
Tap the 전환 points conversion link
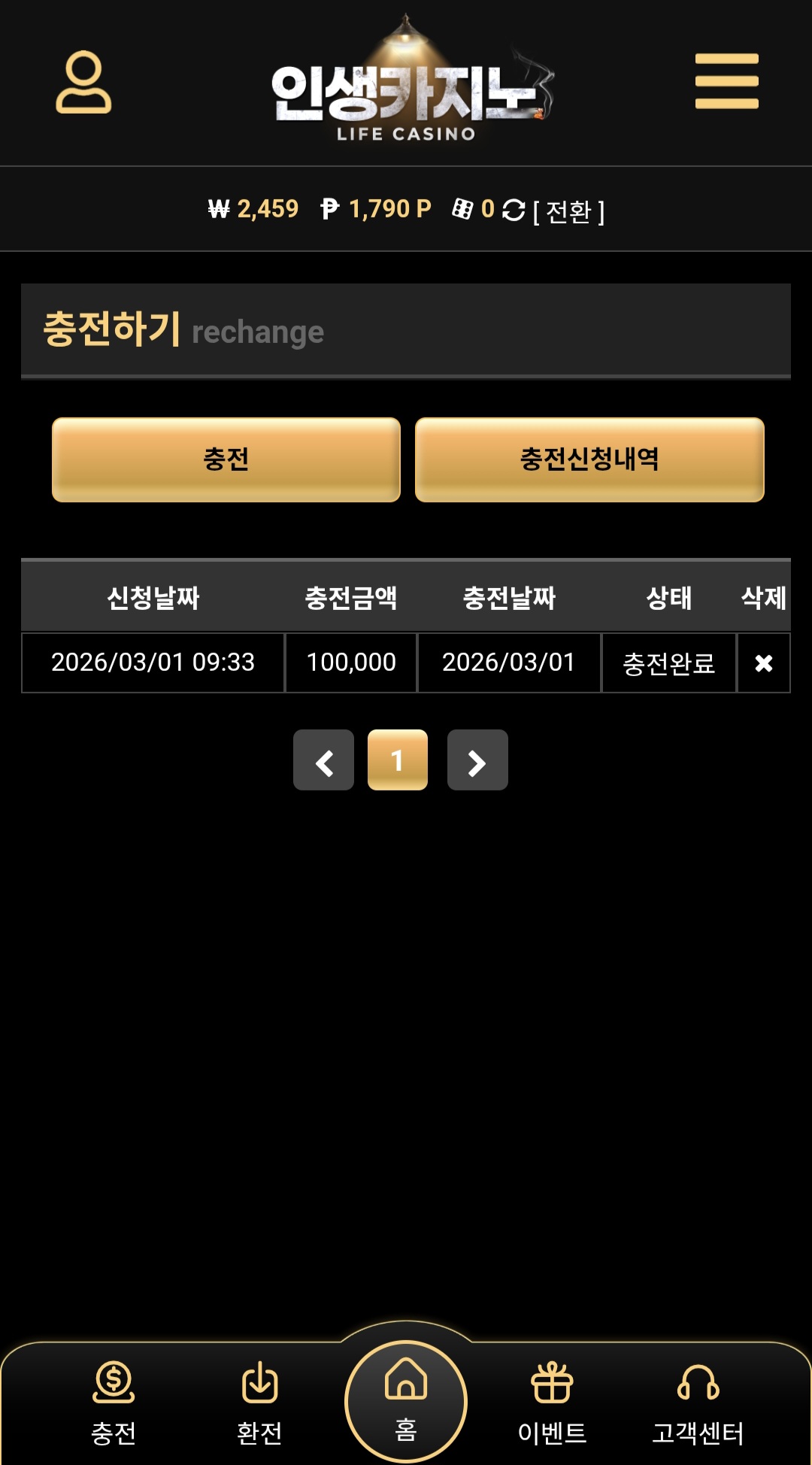pos(568,211)
